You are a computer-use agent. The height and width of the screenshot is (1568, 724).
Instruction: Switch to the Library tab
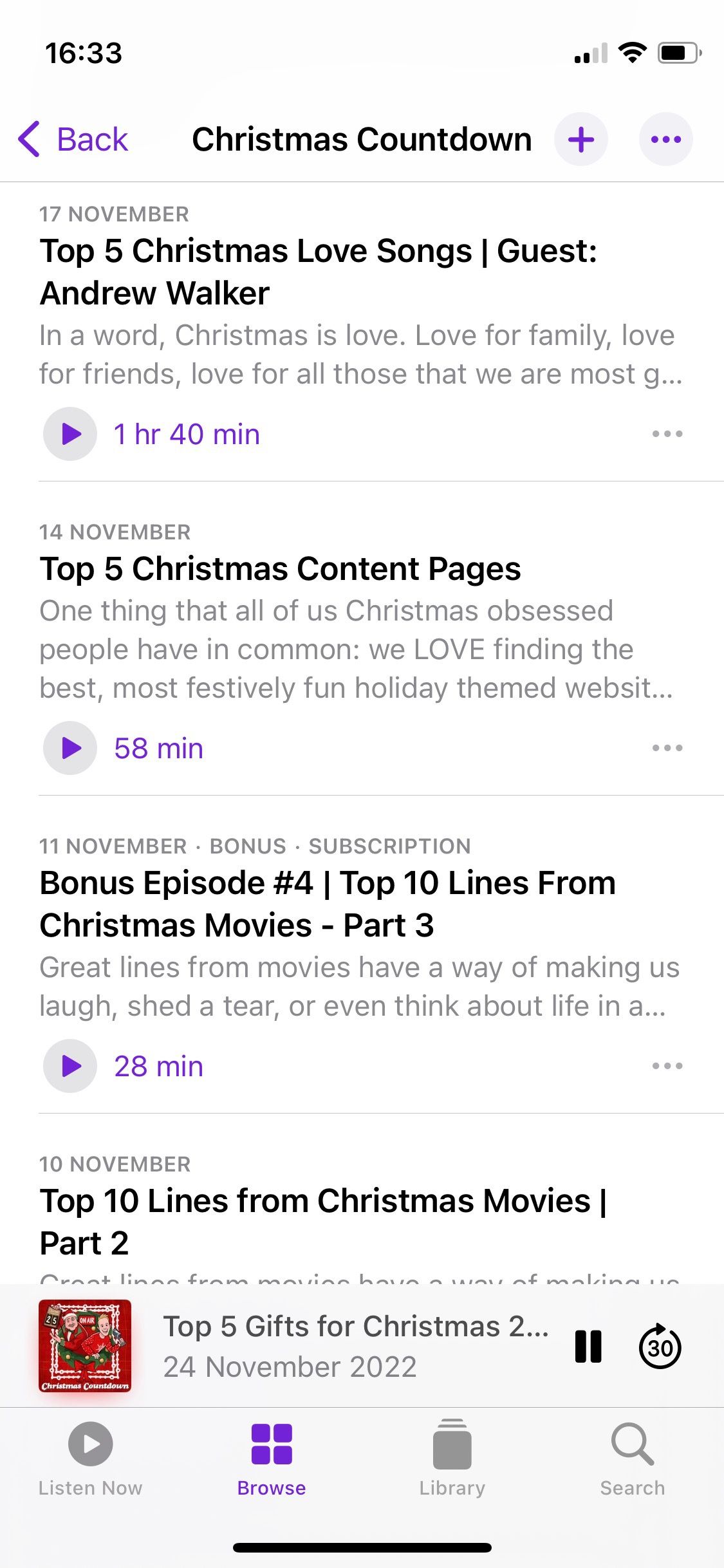(x=452, y=1460)
